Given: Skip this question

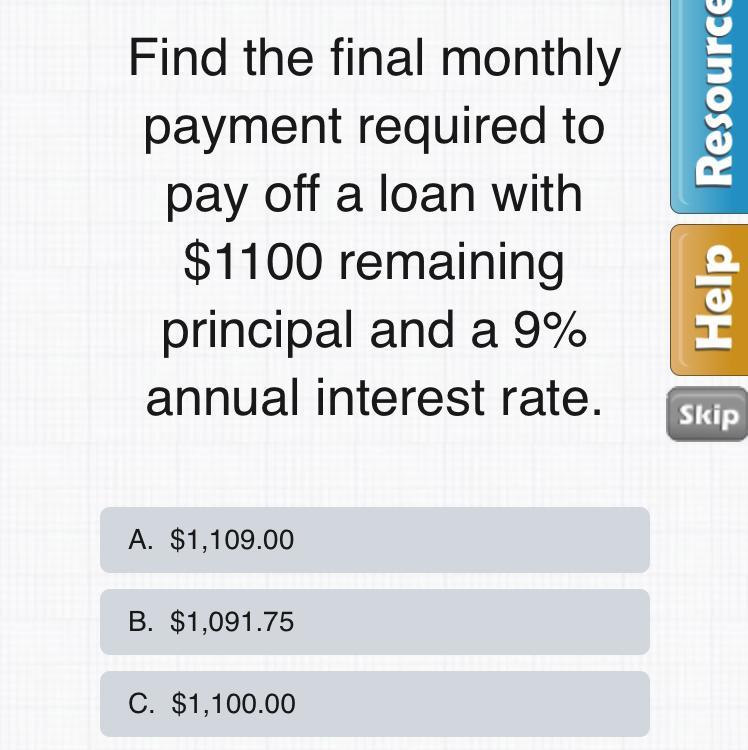Looking at the screenshot, I should [708, 414].
